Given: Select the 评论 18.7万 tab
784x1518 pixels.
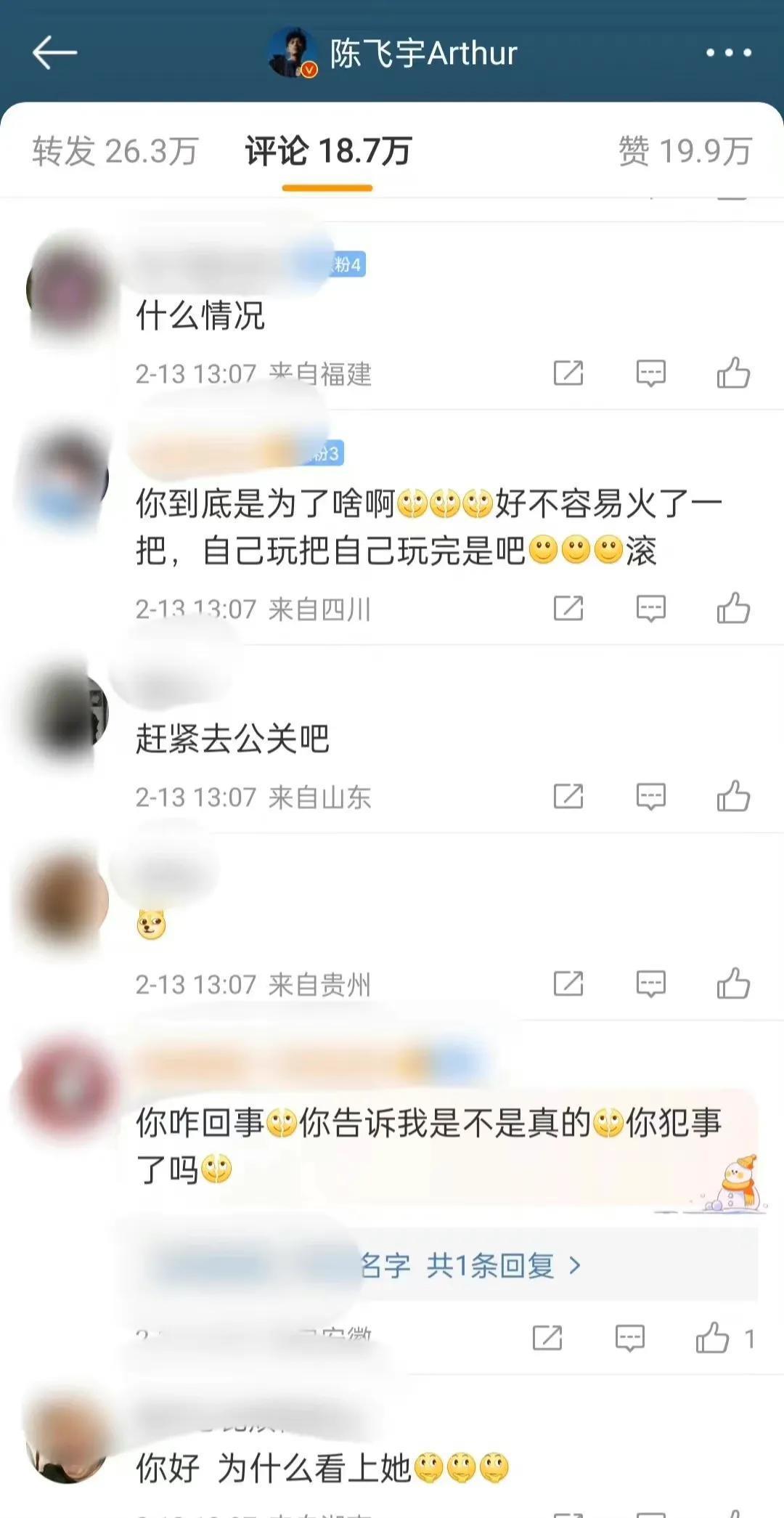Looking at the screenshot, I should click(x=328, y=151).
